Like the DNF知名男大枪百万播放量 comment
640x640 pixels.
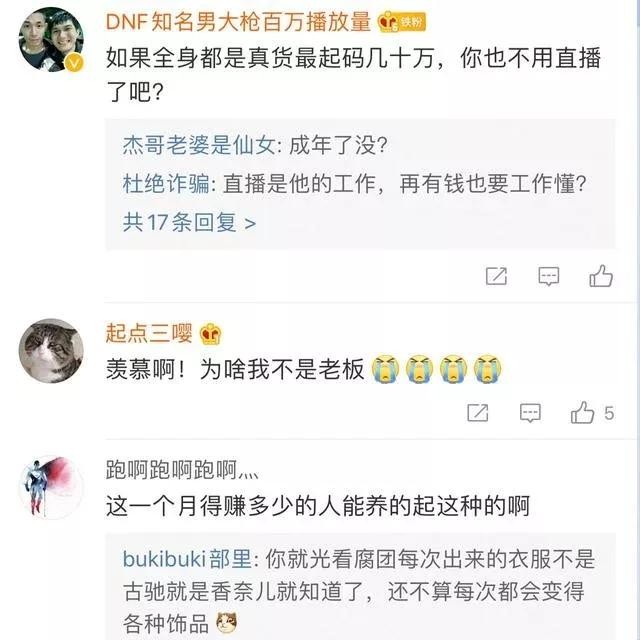pos(600,277)
